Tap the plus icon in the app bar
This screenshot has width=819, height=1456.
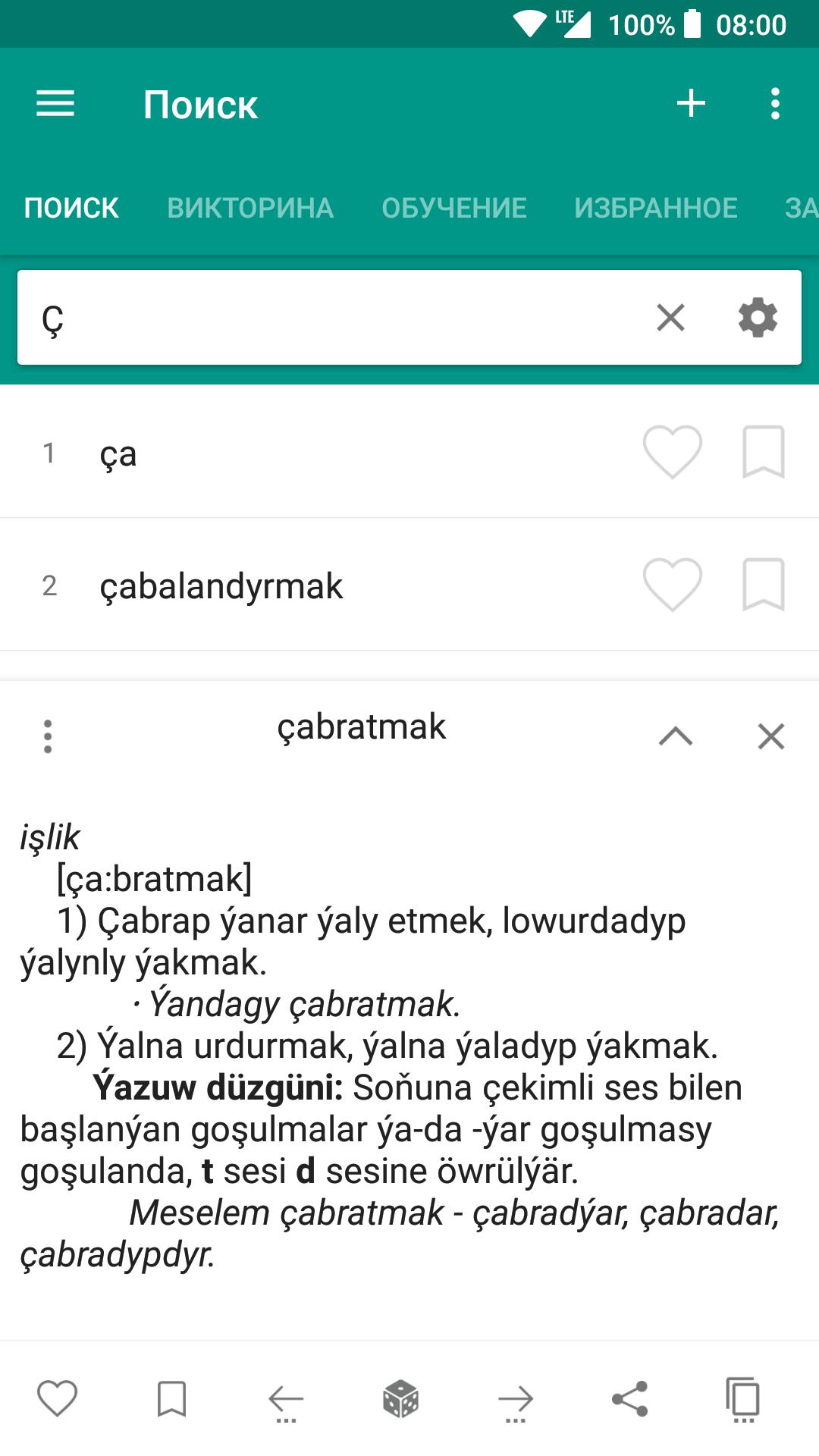pos(691,103)
